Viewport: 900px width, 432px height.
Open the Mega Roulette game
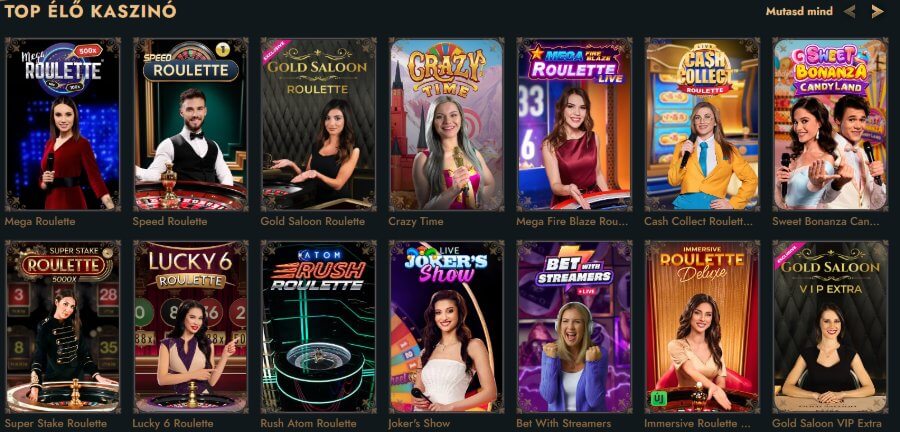[x=63, y=124]
